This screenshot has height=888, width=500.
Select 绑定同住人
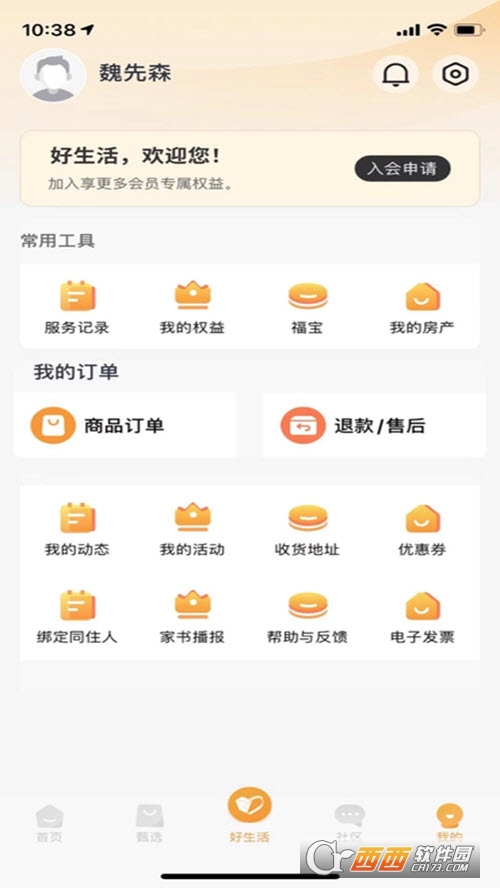77,617
